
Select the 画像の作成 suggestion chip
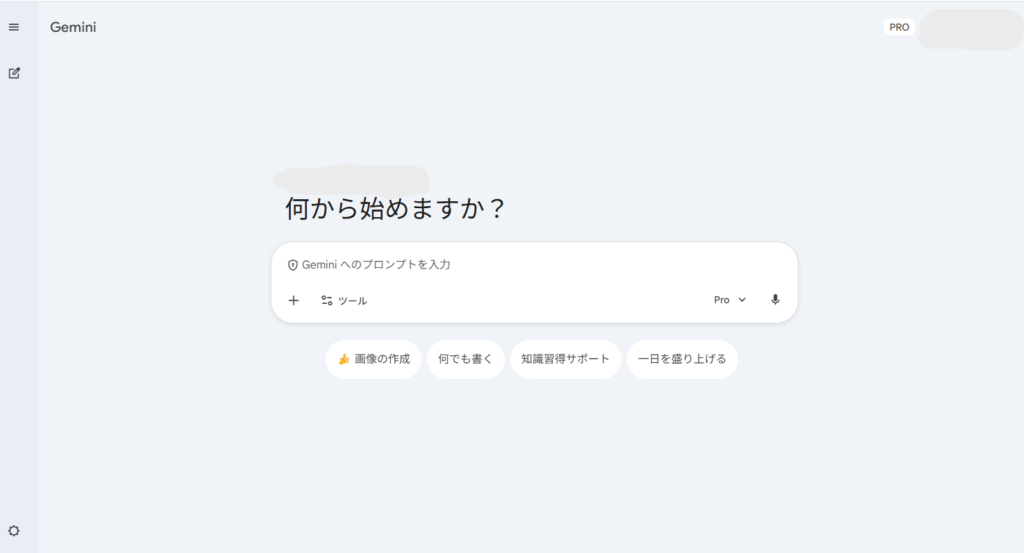click(373, 359)
